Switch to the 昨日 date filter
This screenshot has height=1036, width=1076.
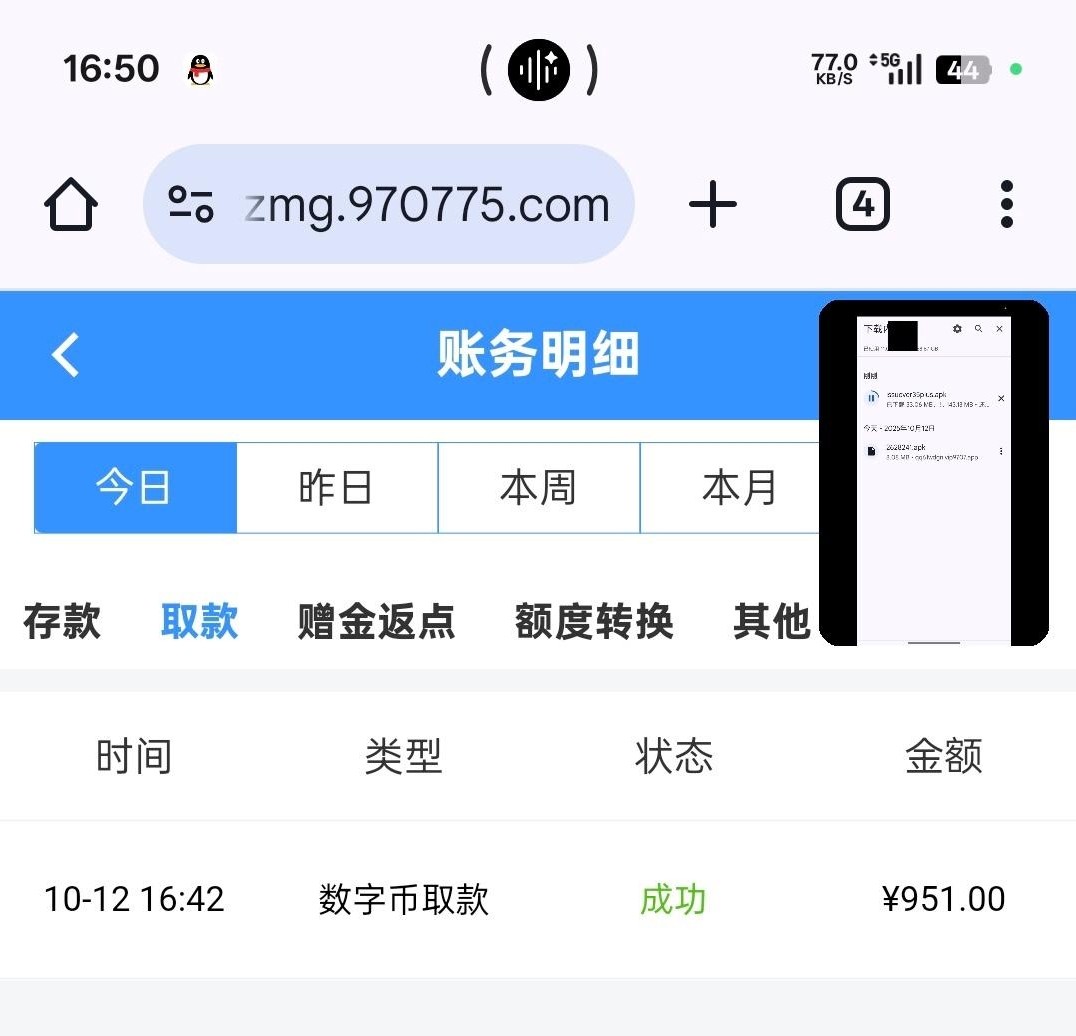337,488
